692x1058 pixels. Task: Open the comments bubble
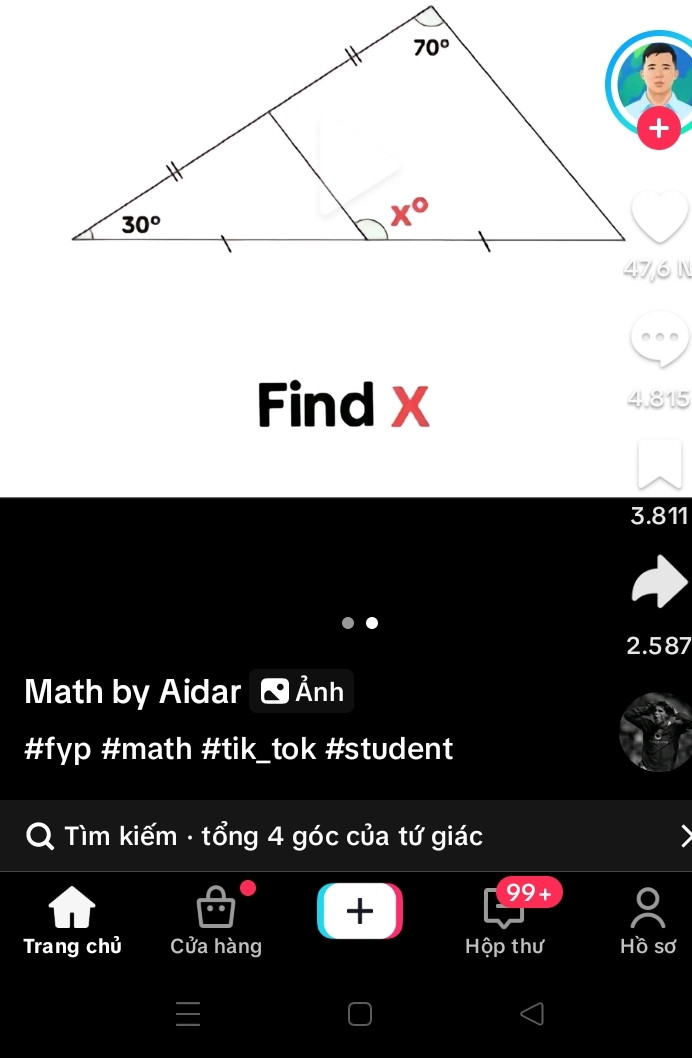tap(660, 342)
